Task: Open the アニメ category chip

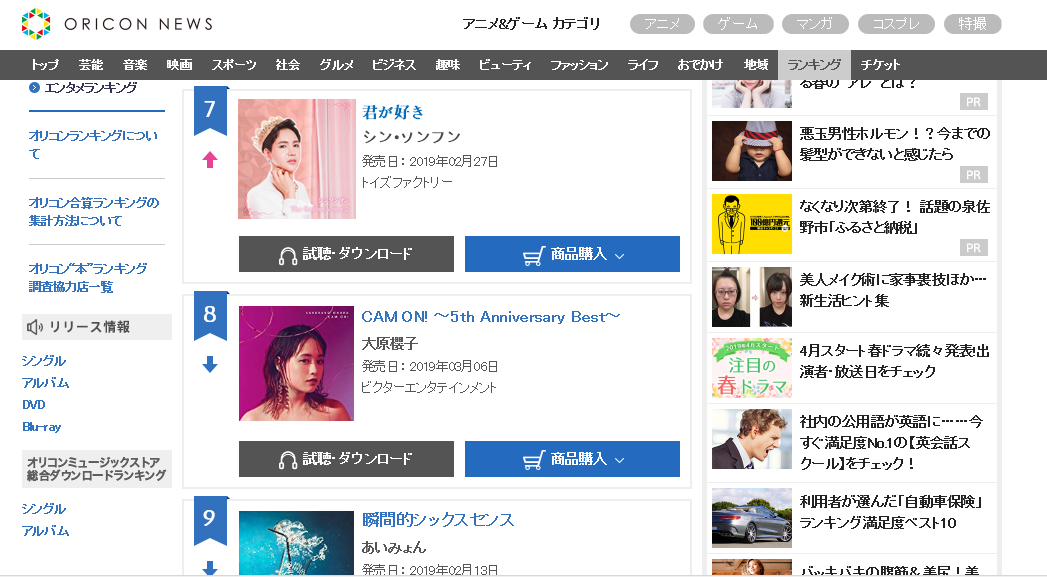Action: point(663,24)
